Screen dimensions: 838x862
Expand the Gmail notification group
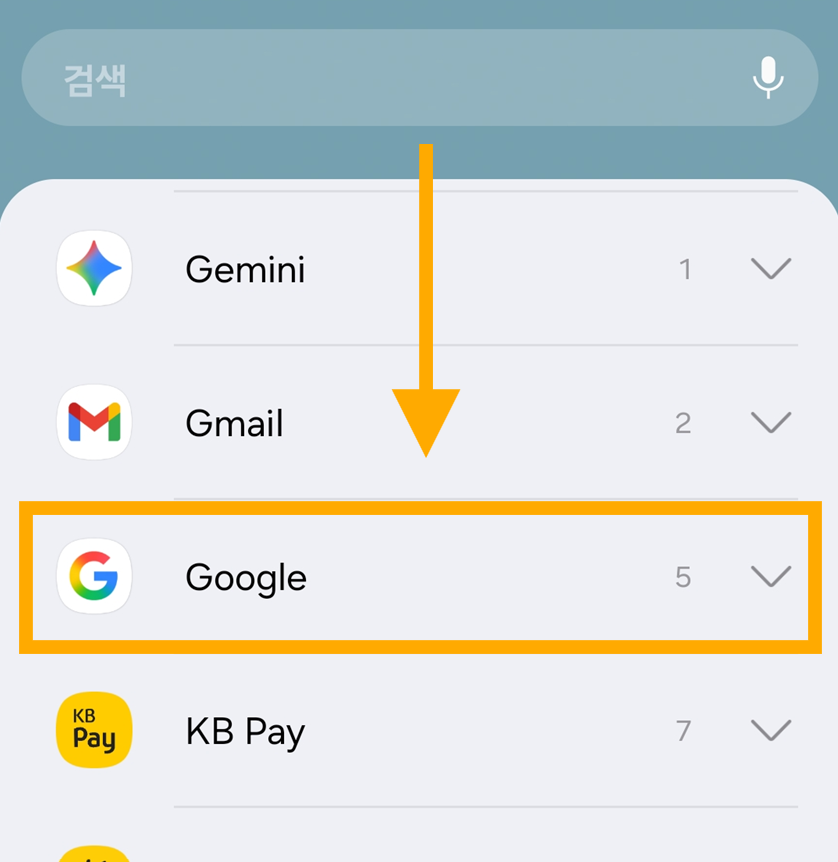769,422
